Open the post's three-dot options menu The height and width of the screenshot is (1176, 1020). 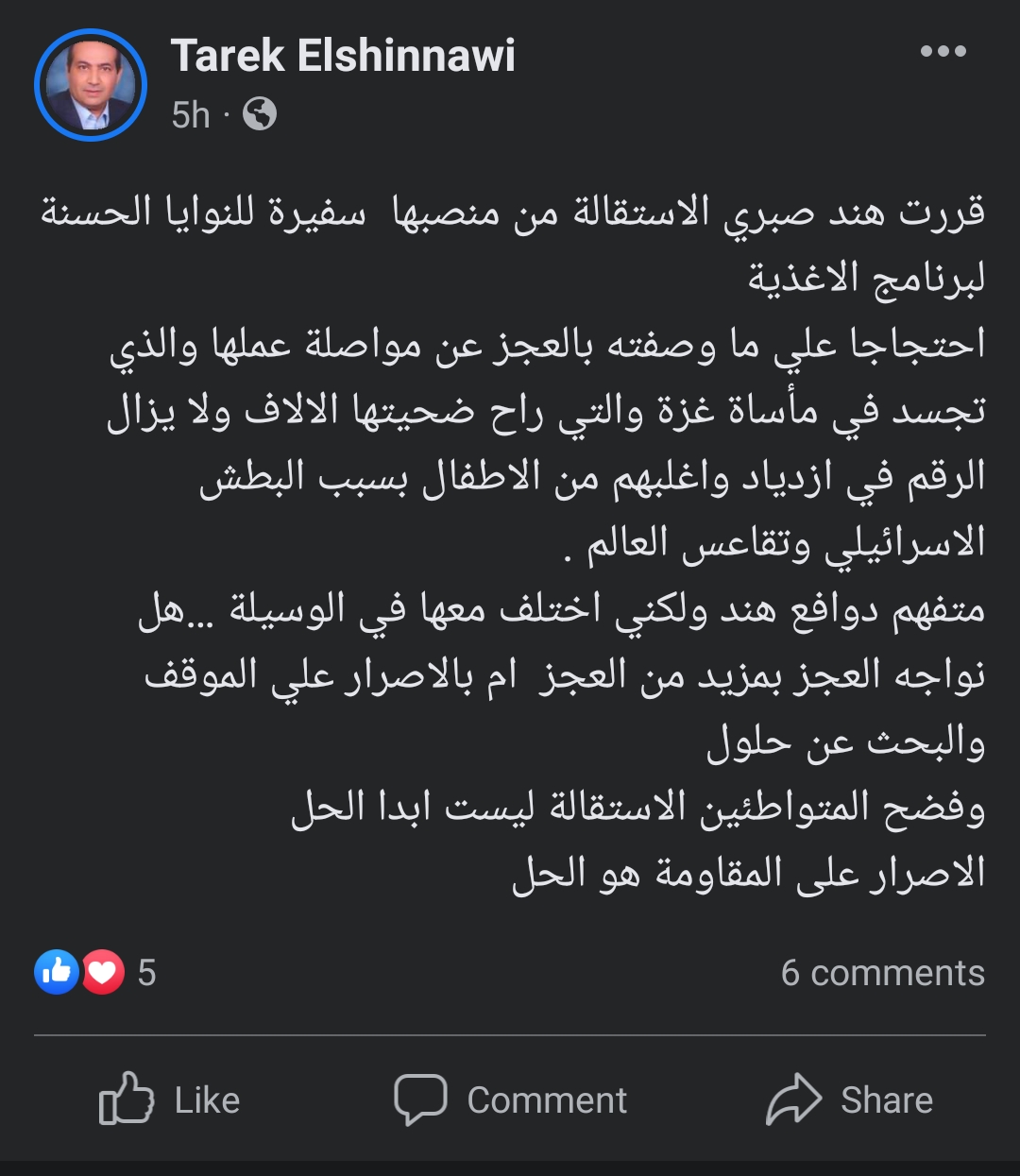(x=943, y=52)
